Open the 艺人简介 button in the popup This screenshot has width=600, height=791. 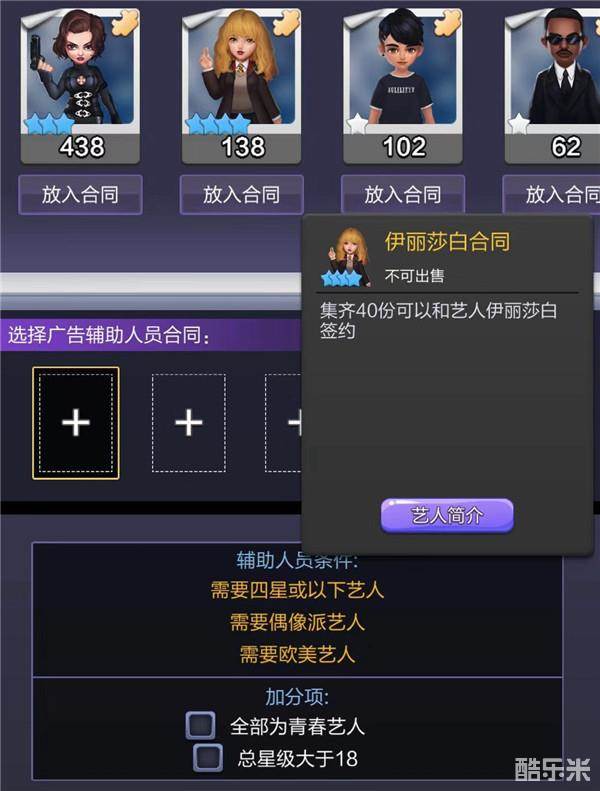pyautogui.click(x=447, y=516)
